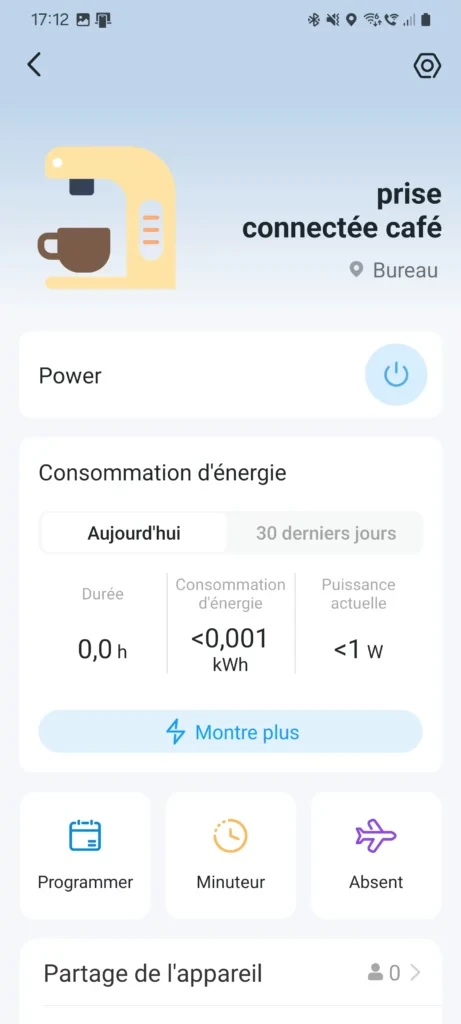Screen dimensions: 461x1024
Task: Tap the Montre plus button
Action: (230, 732)
